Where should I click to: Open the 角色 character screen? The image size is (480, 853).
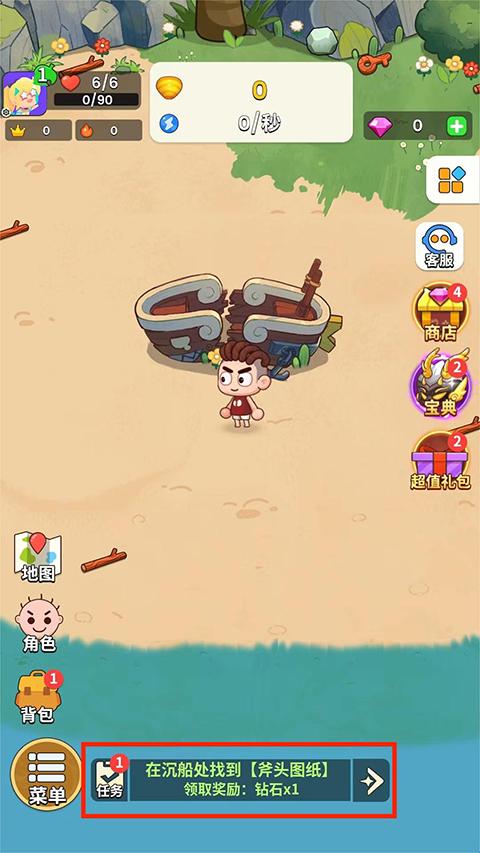point(39,625)
